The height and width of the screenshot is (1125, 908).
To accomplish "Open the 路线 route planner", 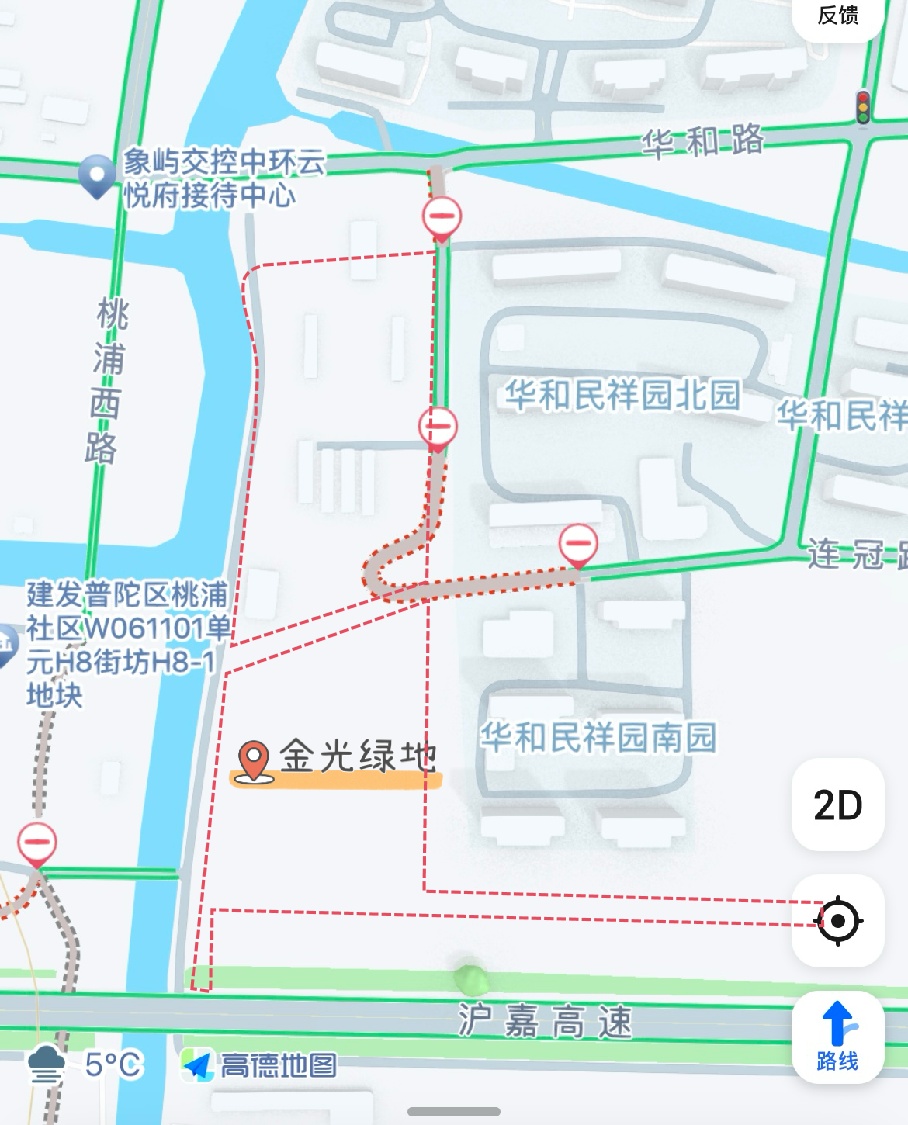I will pos(838,1038).
